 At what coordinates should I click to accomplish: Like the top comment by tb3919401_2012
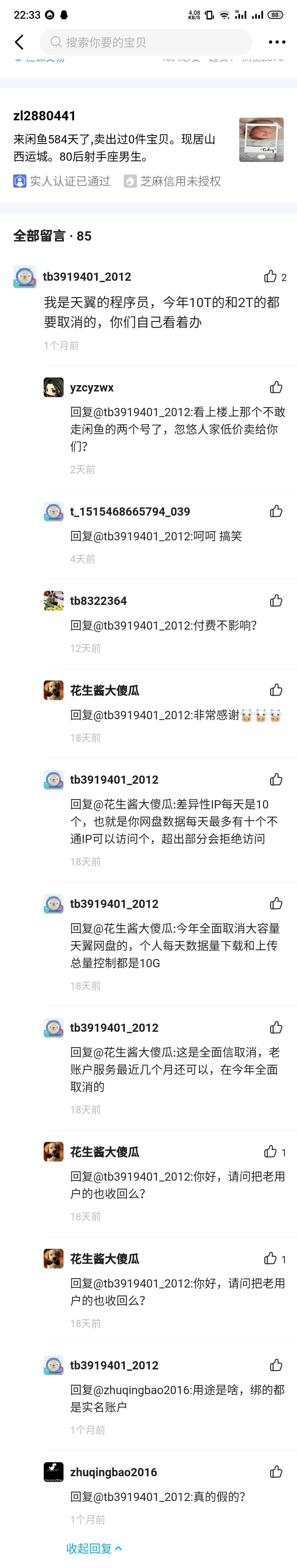point(270,276)
